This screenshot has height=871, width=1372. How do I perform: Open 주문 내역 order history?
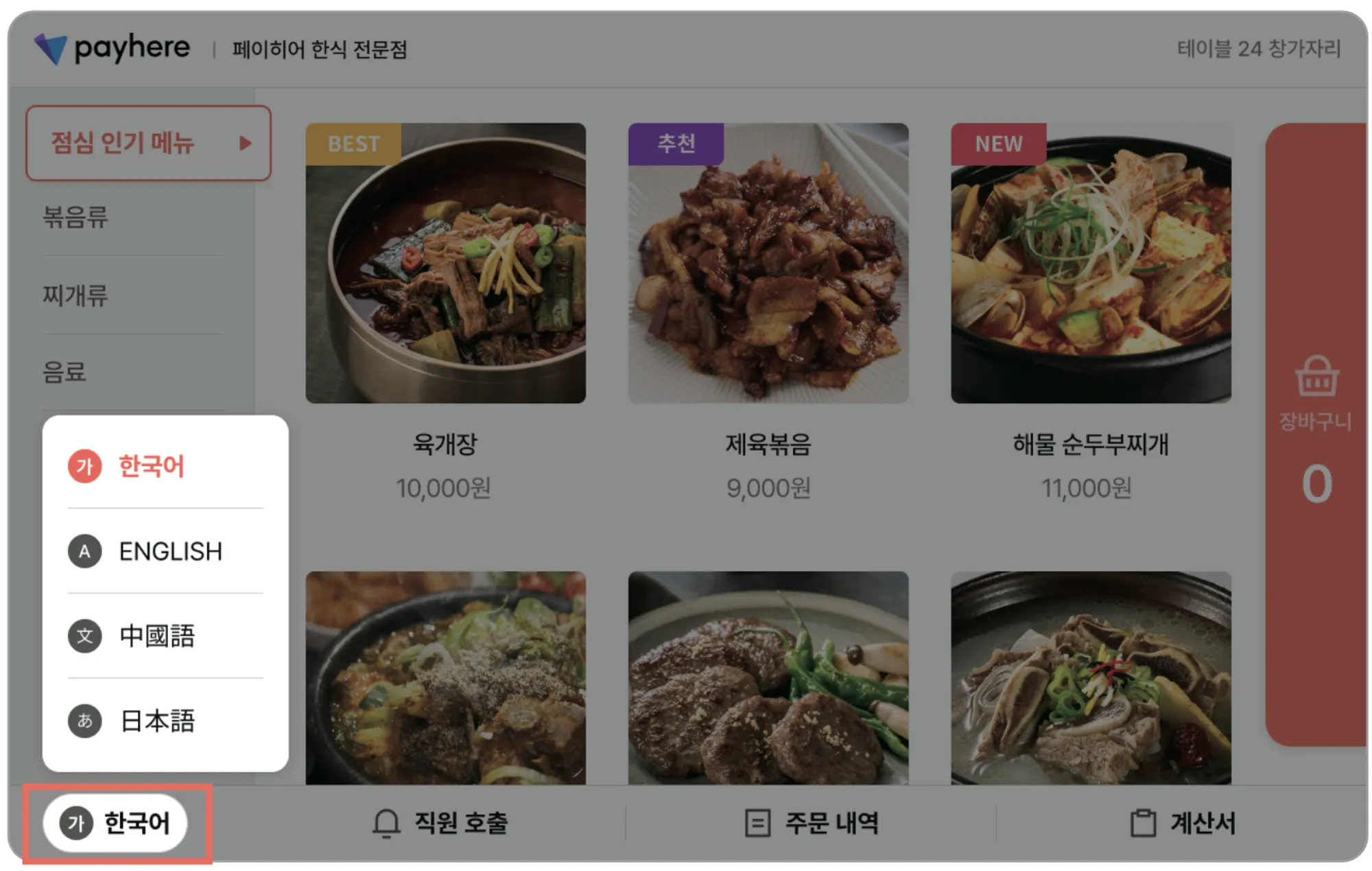click(x=812, y=822)
